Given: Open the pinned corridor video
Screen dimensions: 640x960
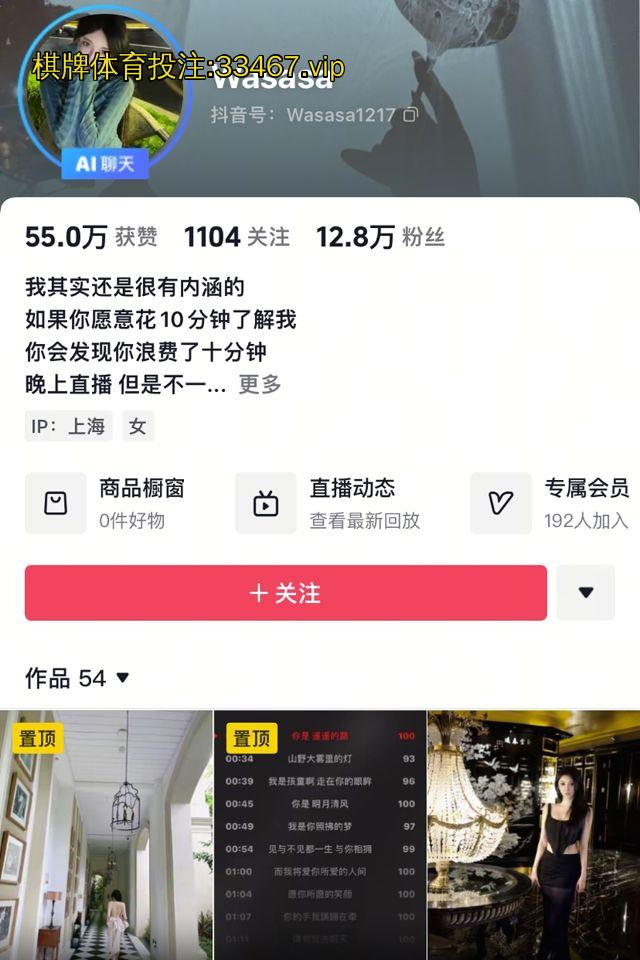Looking at the screenshot, I should pyautogui.click(x=106, y=835).
